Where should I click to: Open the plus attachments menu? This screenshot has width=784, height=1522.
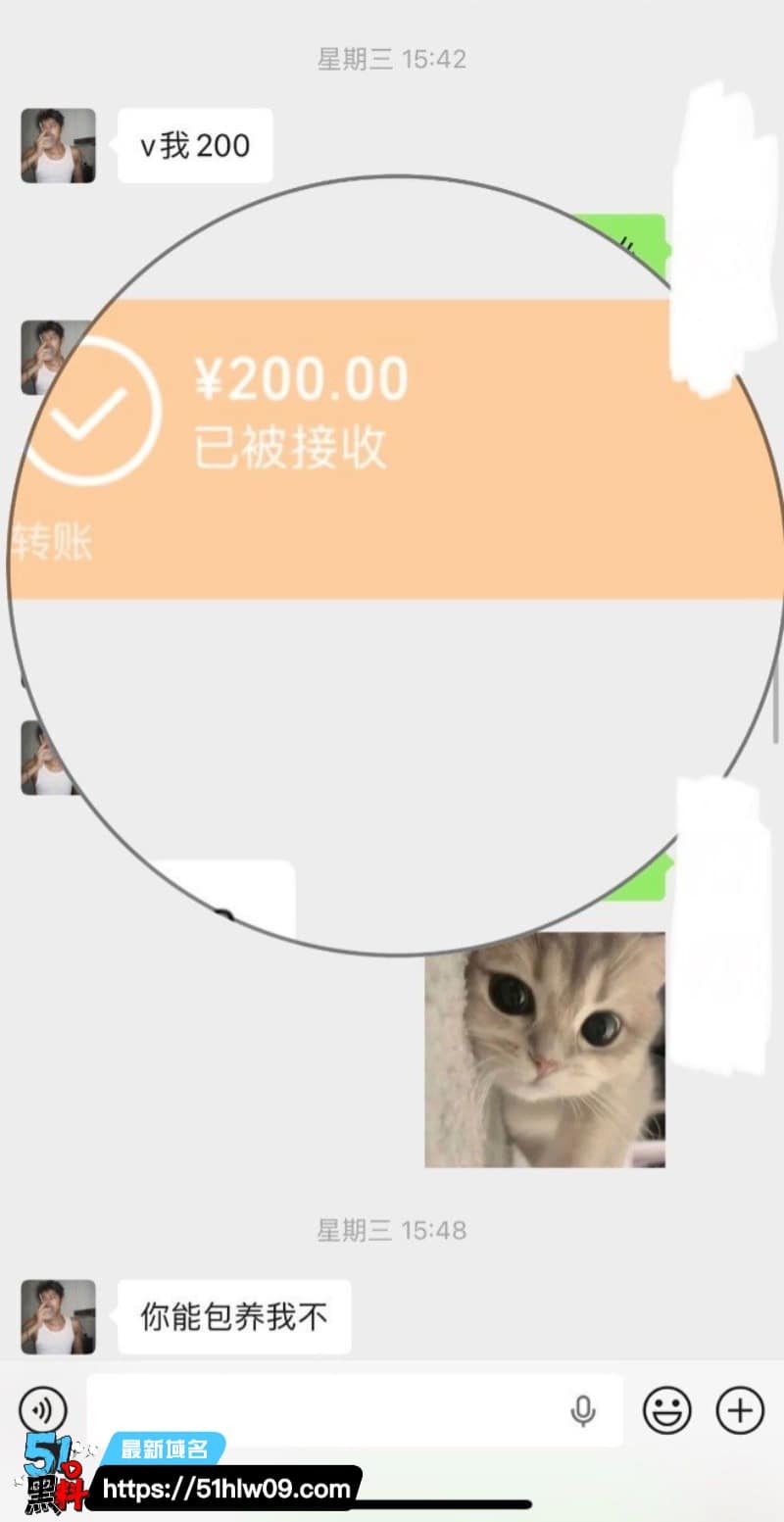click(741, 1410)
